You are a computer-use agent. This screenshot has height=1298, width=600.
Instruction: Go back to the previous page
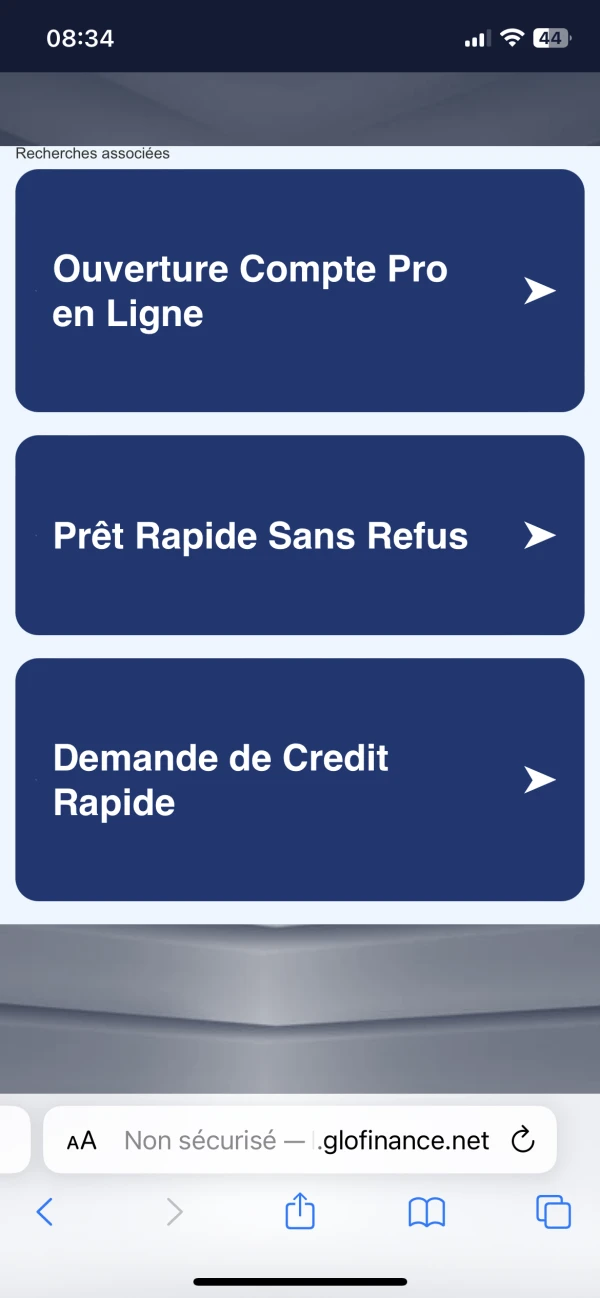pyautogui.click(x=45, y=1213)
